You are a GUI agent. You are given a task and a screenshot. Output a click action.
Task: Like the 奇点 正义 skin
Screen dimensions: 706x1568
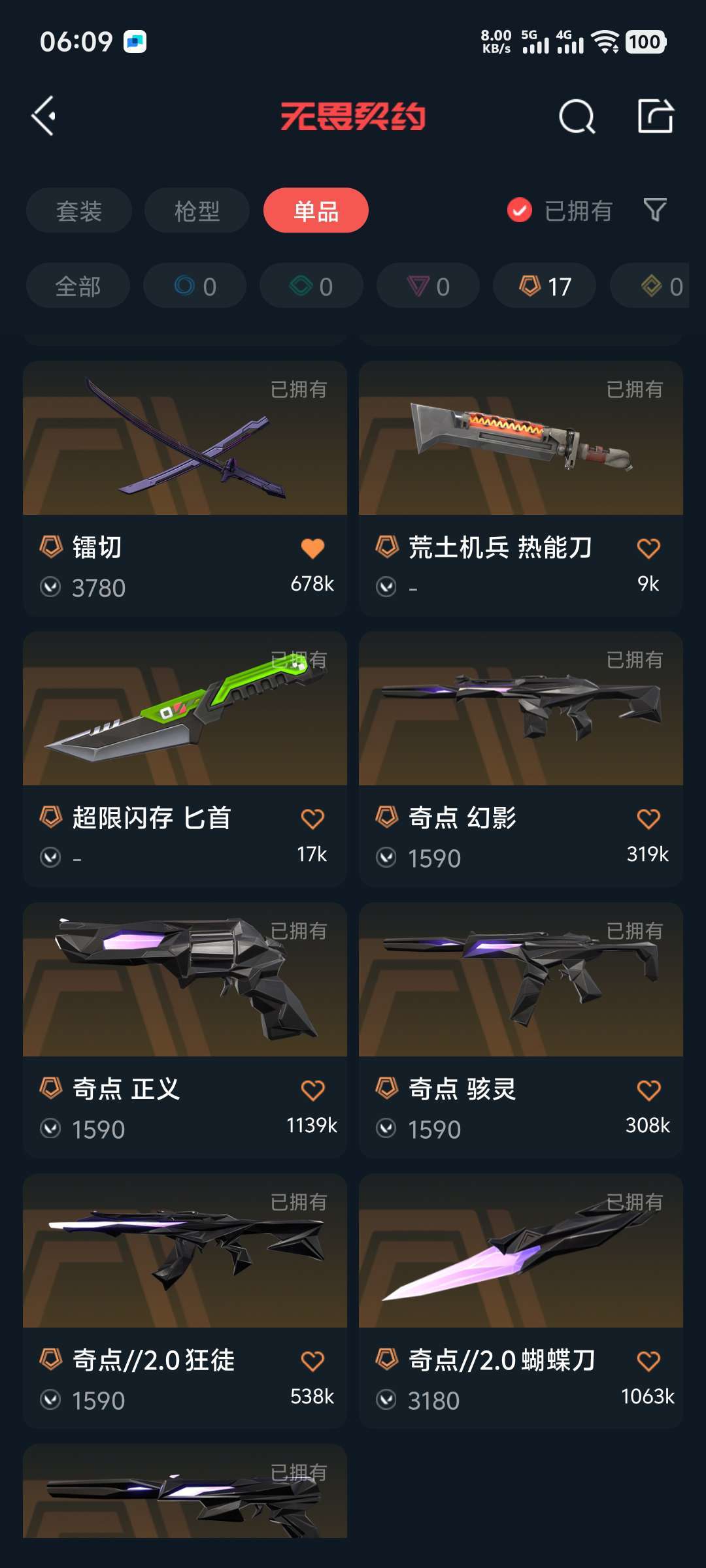[312, 1090]
